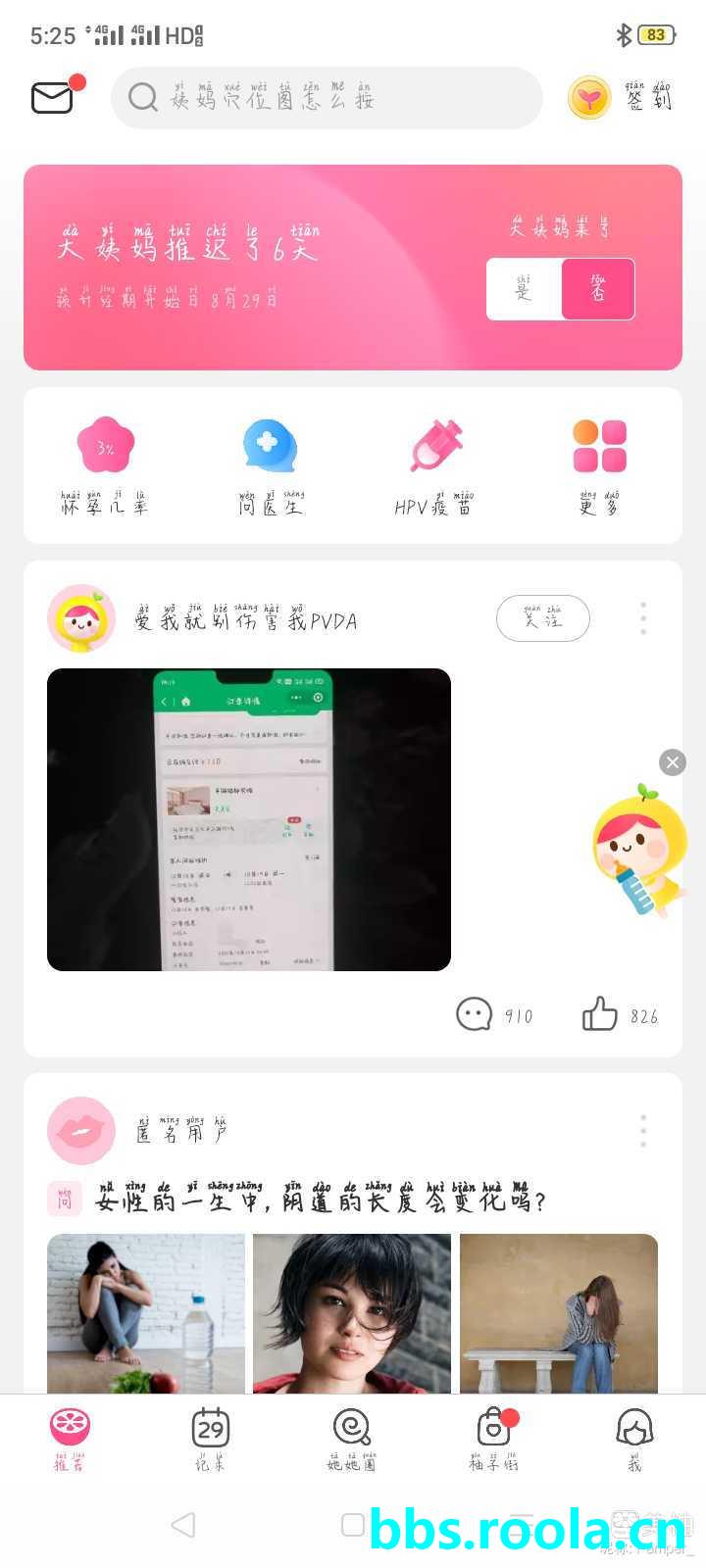The width and height of the screenshot is (706, 1568).
Task: Open the phone screenshot in PVDA's post
Action: 249,819
